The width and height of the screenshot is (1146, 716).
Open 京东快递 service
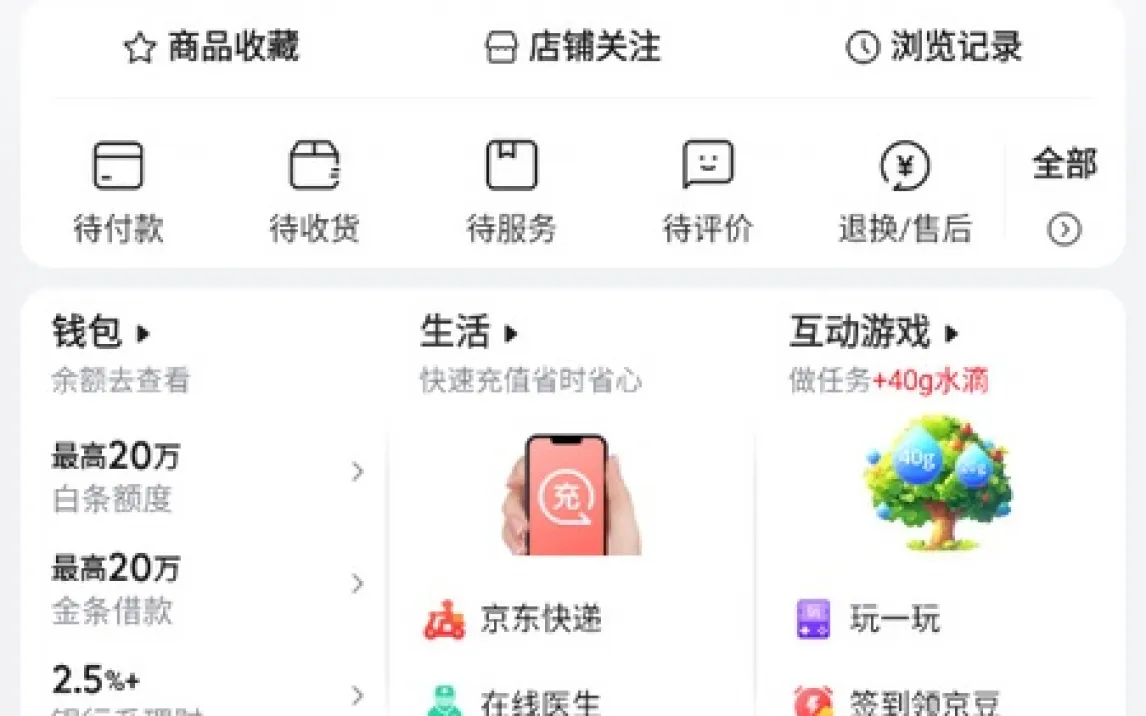tap(540, 619)
